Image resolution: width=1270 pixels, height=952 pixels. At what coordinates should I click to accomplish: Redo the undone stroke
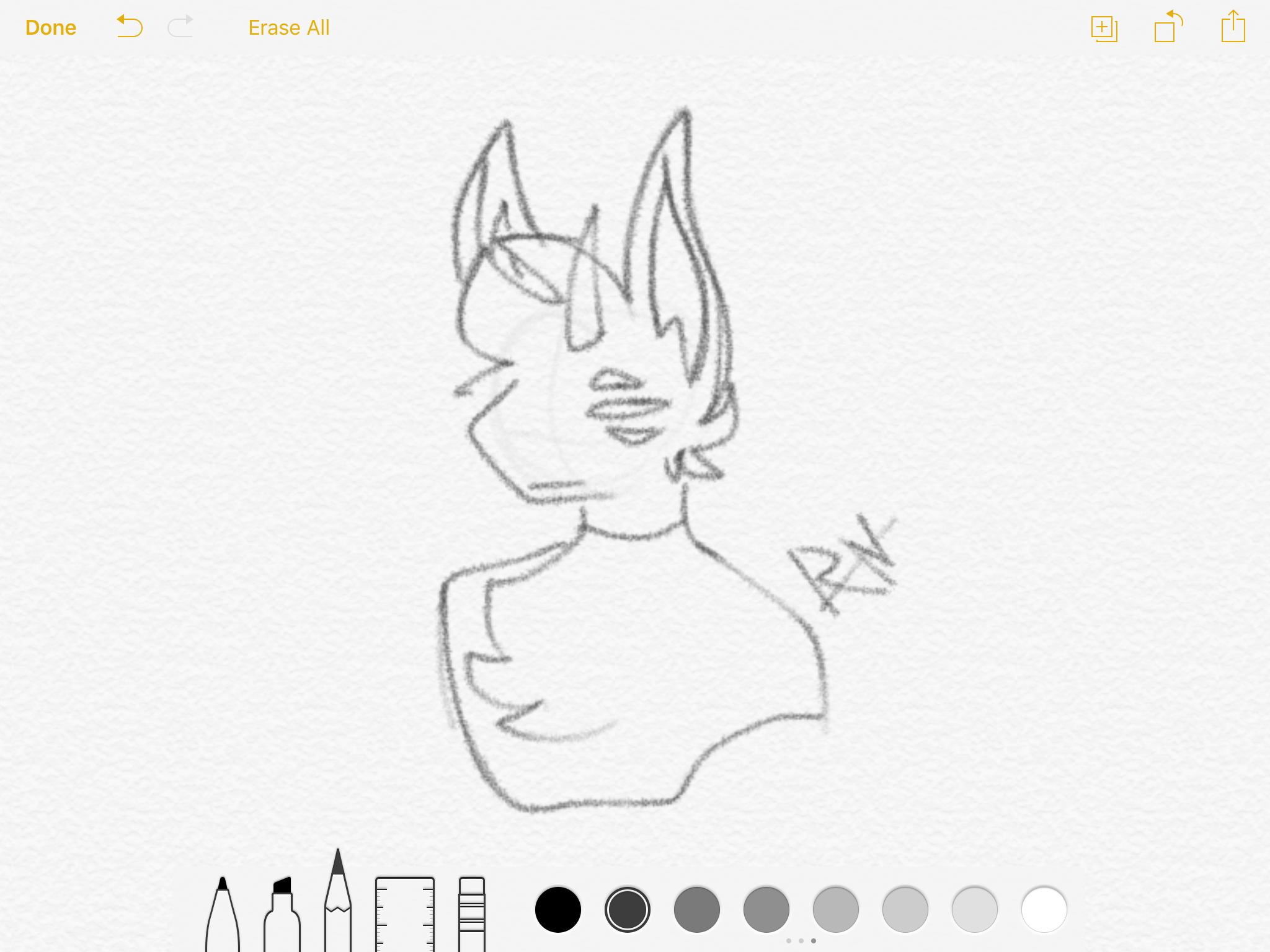(x=180, y=27)
